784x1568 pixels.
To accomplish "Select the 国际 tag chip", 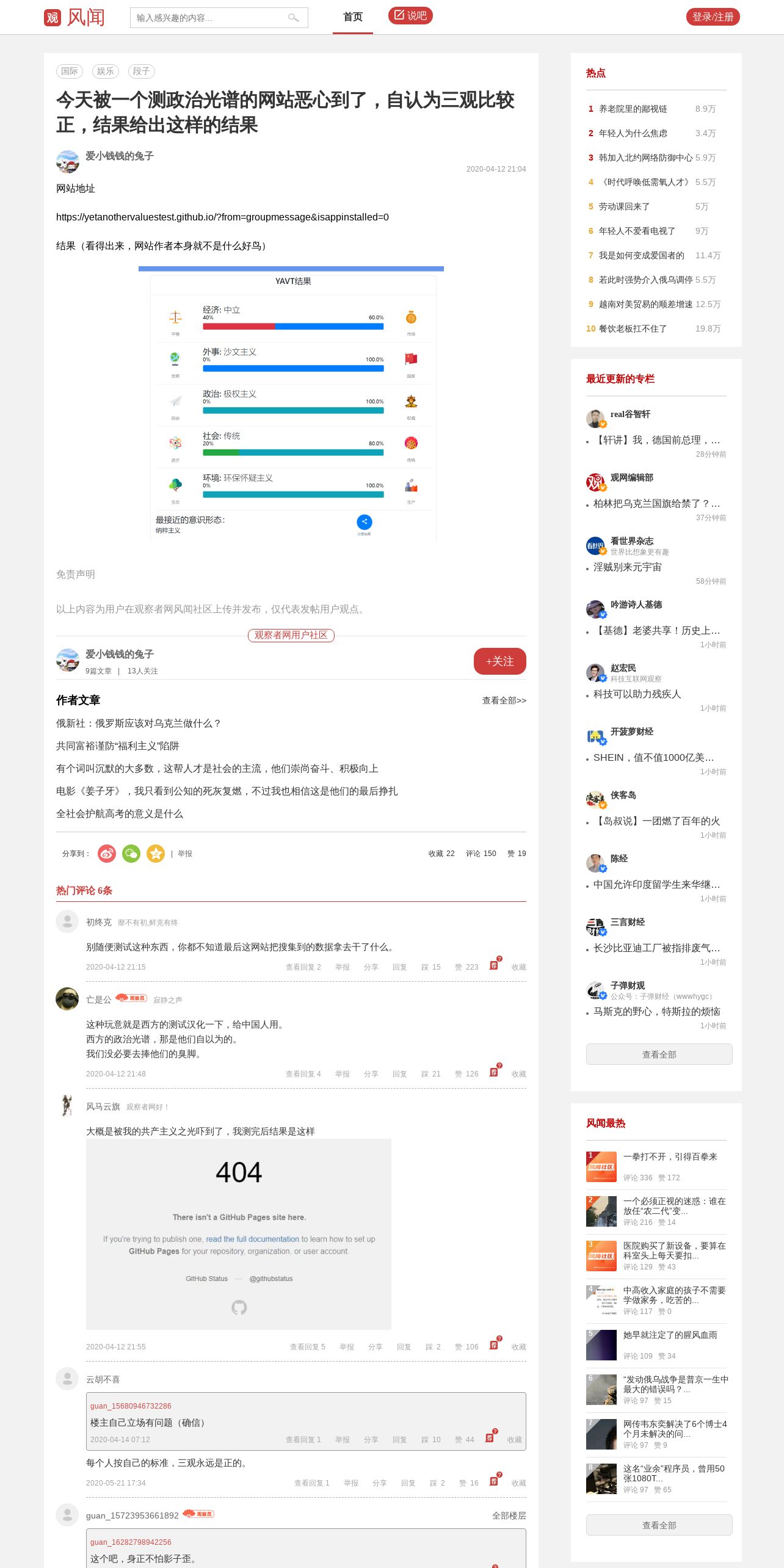I will 70,71.
